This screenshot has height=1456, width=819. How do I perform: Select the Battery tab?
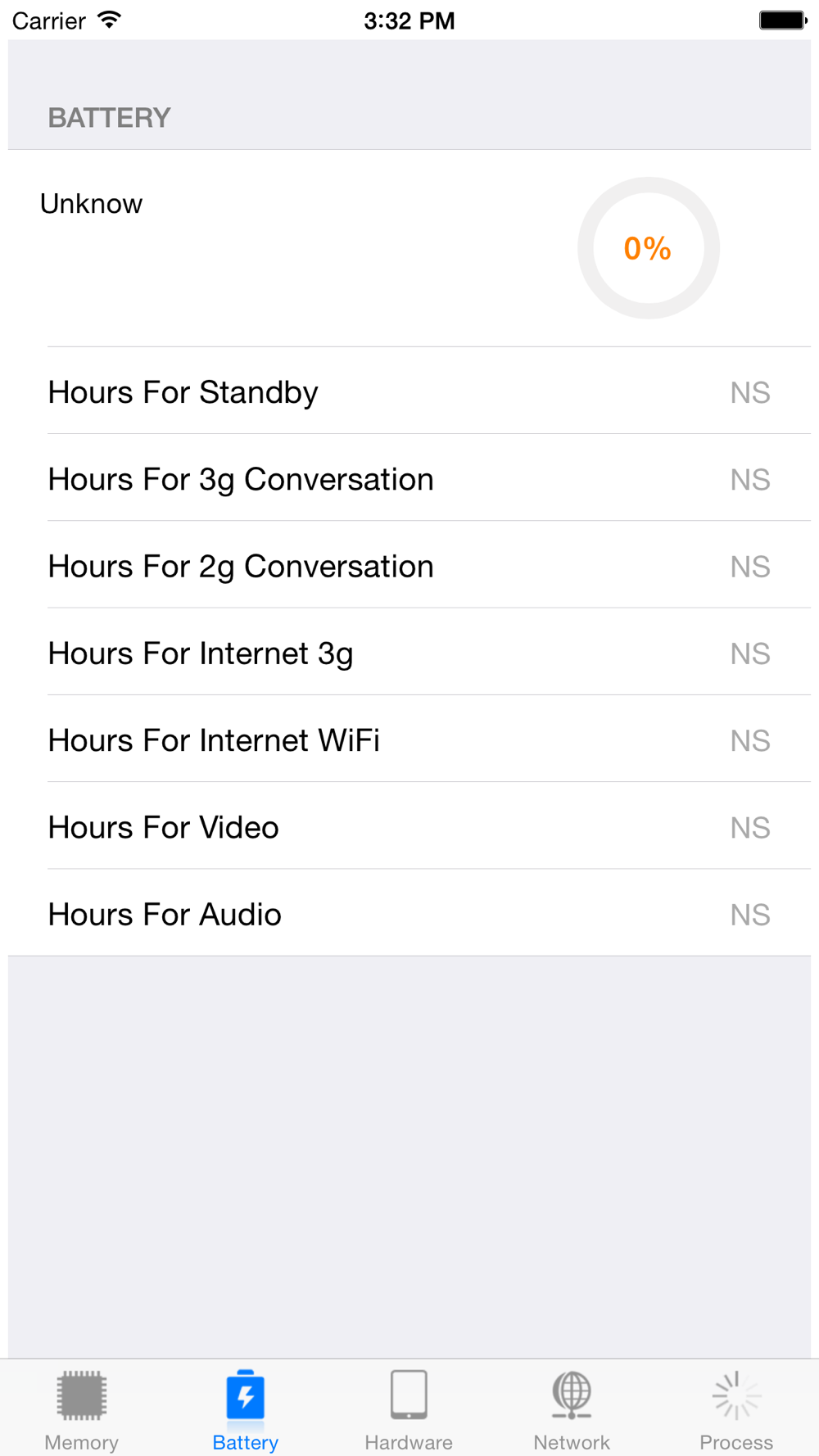246,1410
